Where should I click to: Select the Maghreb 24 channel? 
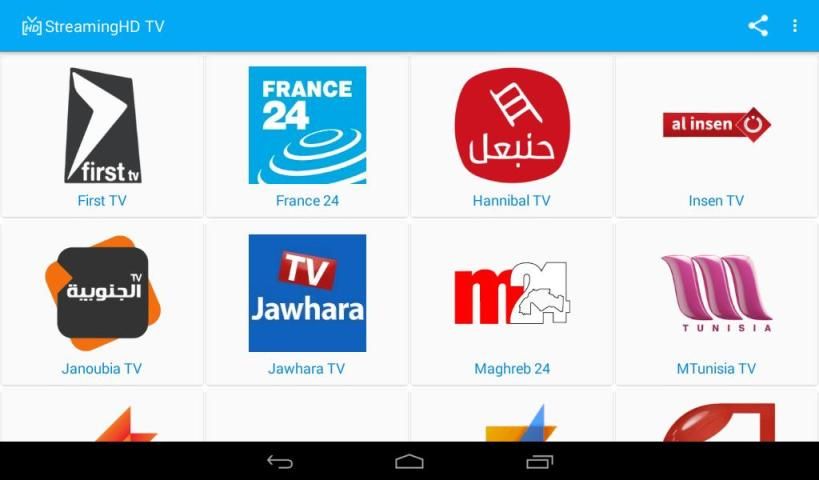[x=511, y=302]
